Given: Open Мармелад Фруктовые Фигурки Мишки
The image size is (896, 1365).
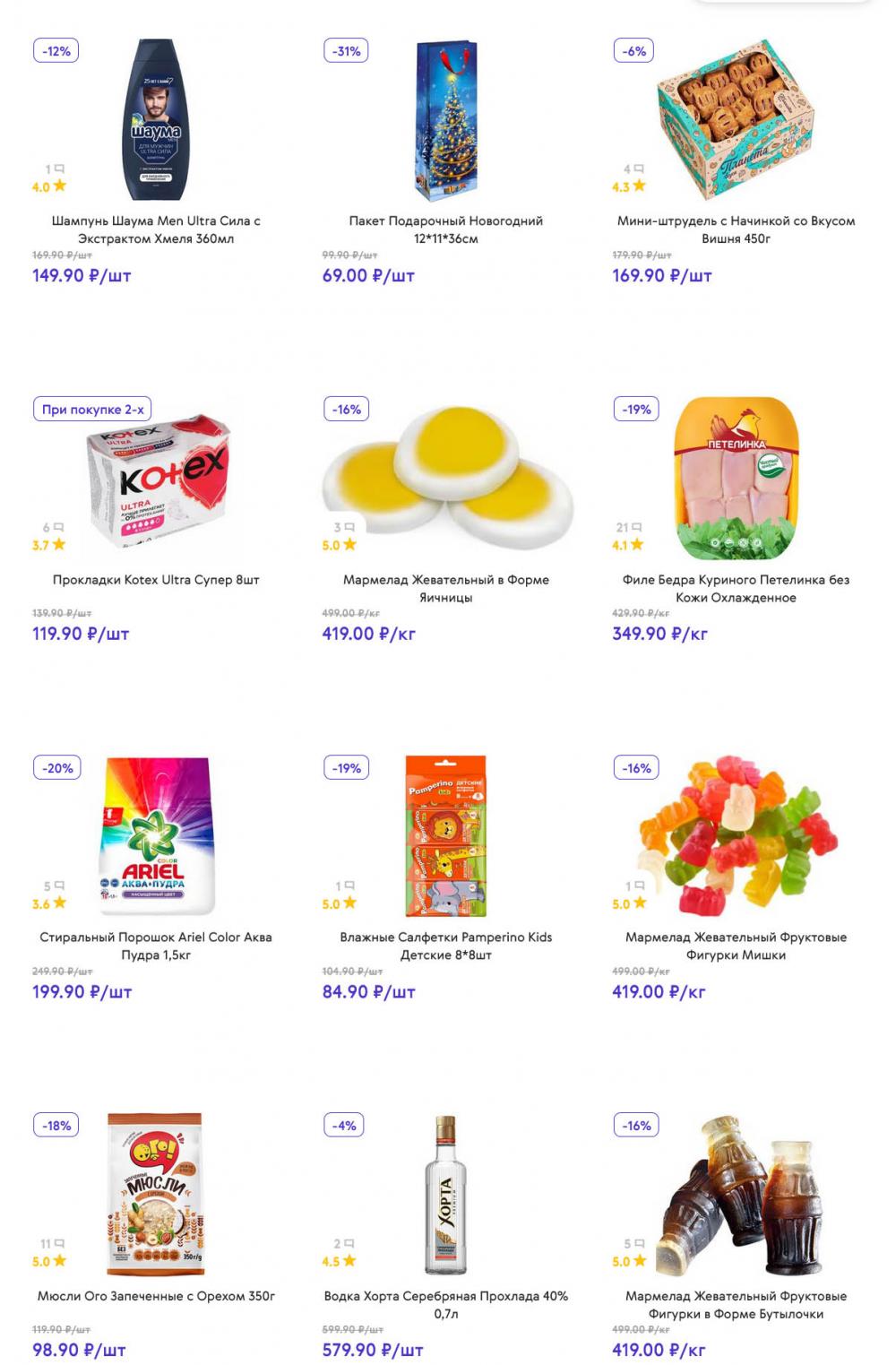Looking at the screenshot, I should [x=736, y=946].
